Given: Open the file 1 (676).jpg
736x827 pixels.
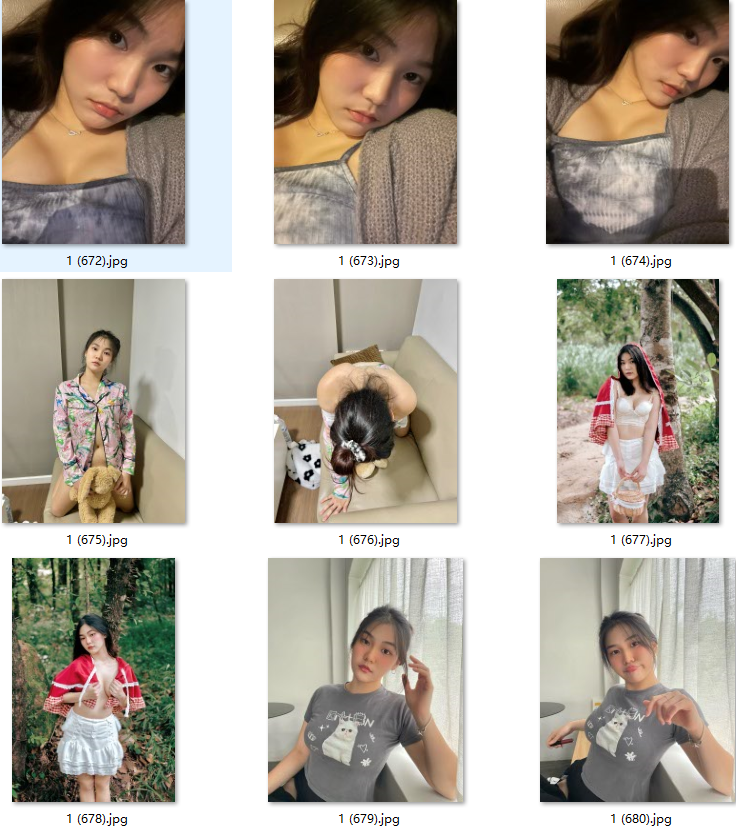Looking at the screenshot, I should [366, 401].
